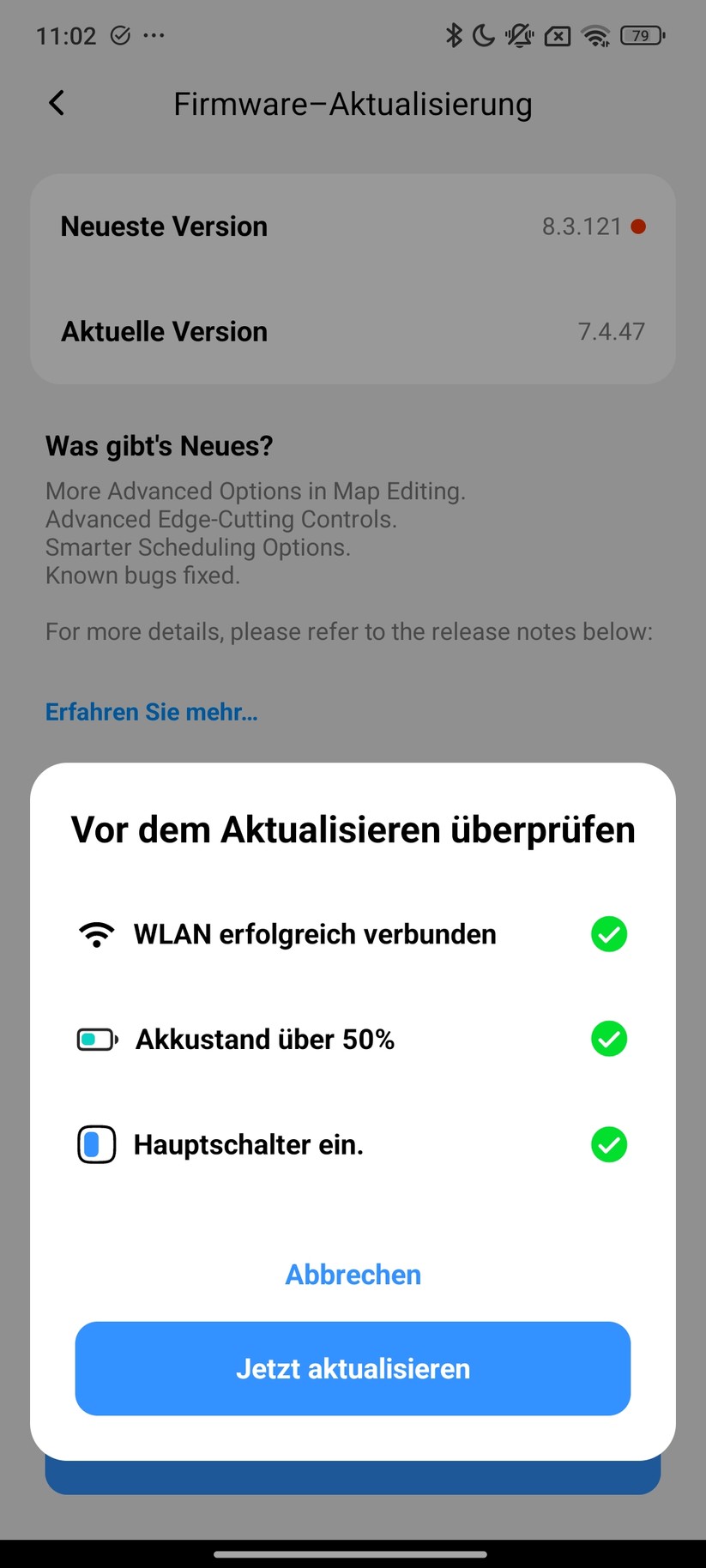Viewport: 706px width, 1568px height.
Task: Open the Erfahren Sie mehr link
Action: [152, 712]
